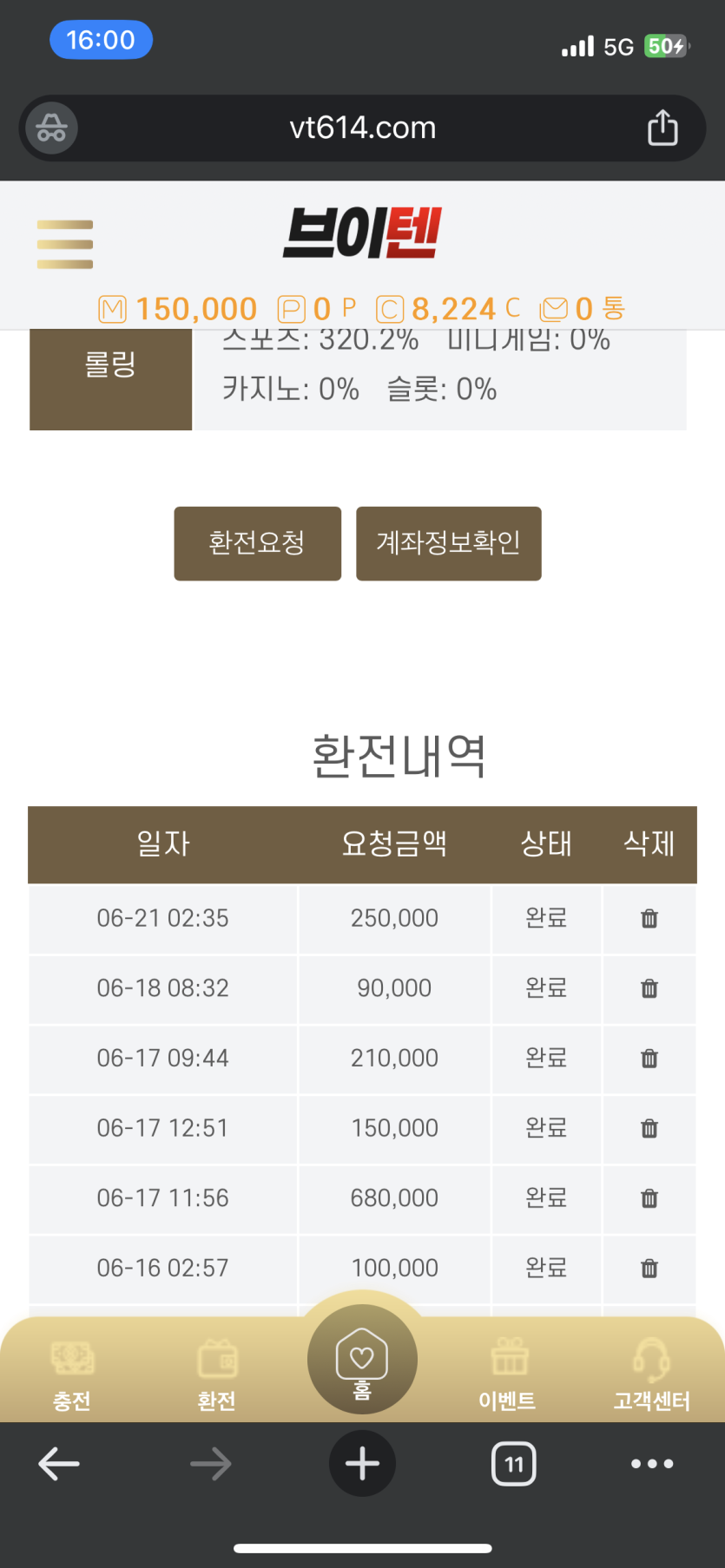
Task: Go to the 홈 tab
Action: [362, 1360]
